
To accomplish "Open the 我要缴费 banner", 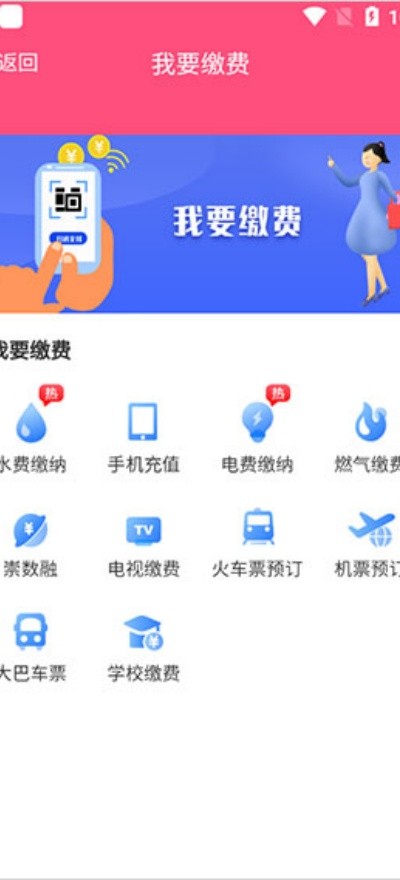I will [x=200, y=223].
